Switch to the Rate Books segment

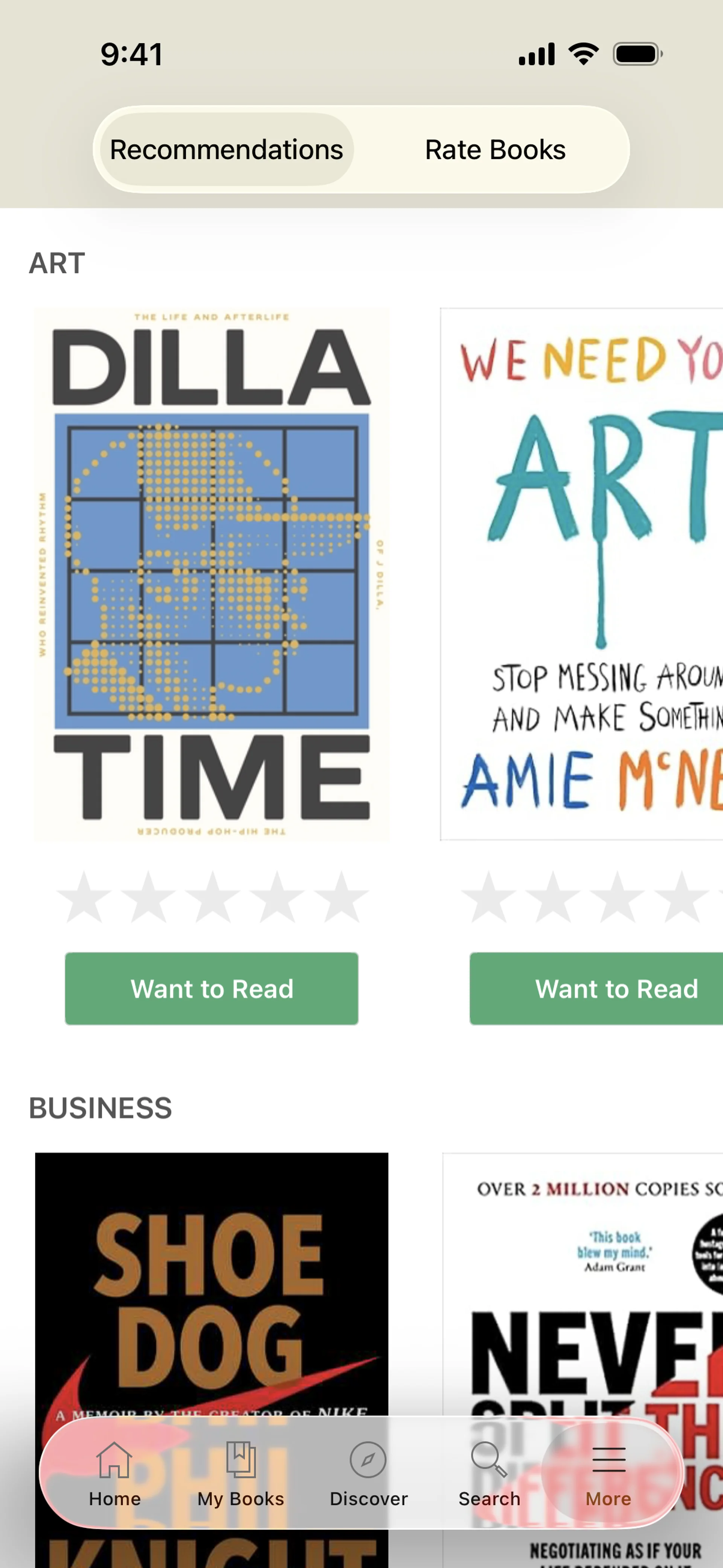tap(495, 150)
